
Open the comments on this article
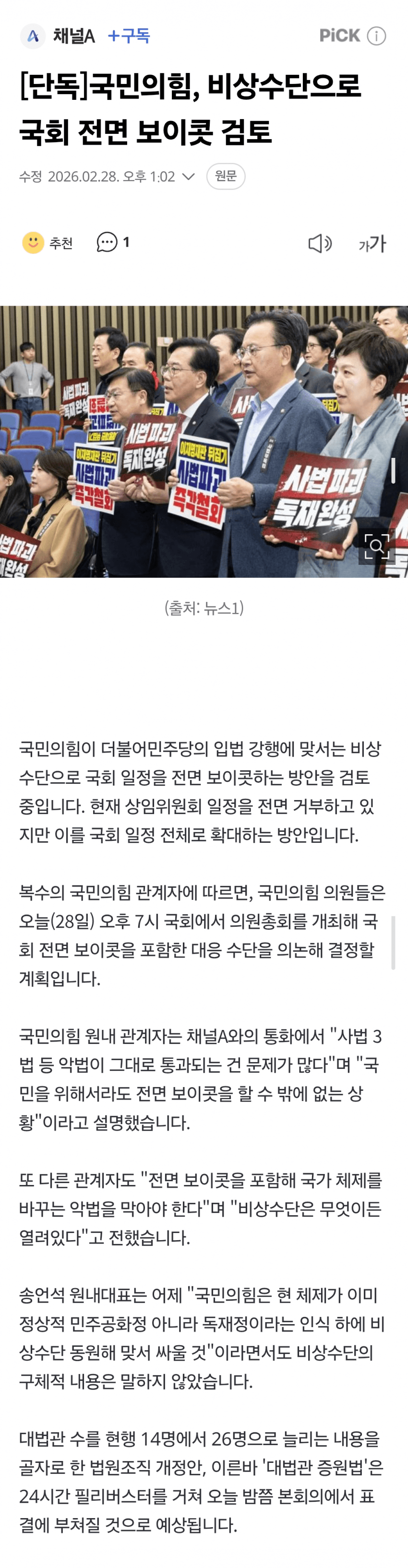[x=113, y=242]
